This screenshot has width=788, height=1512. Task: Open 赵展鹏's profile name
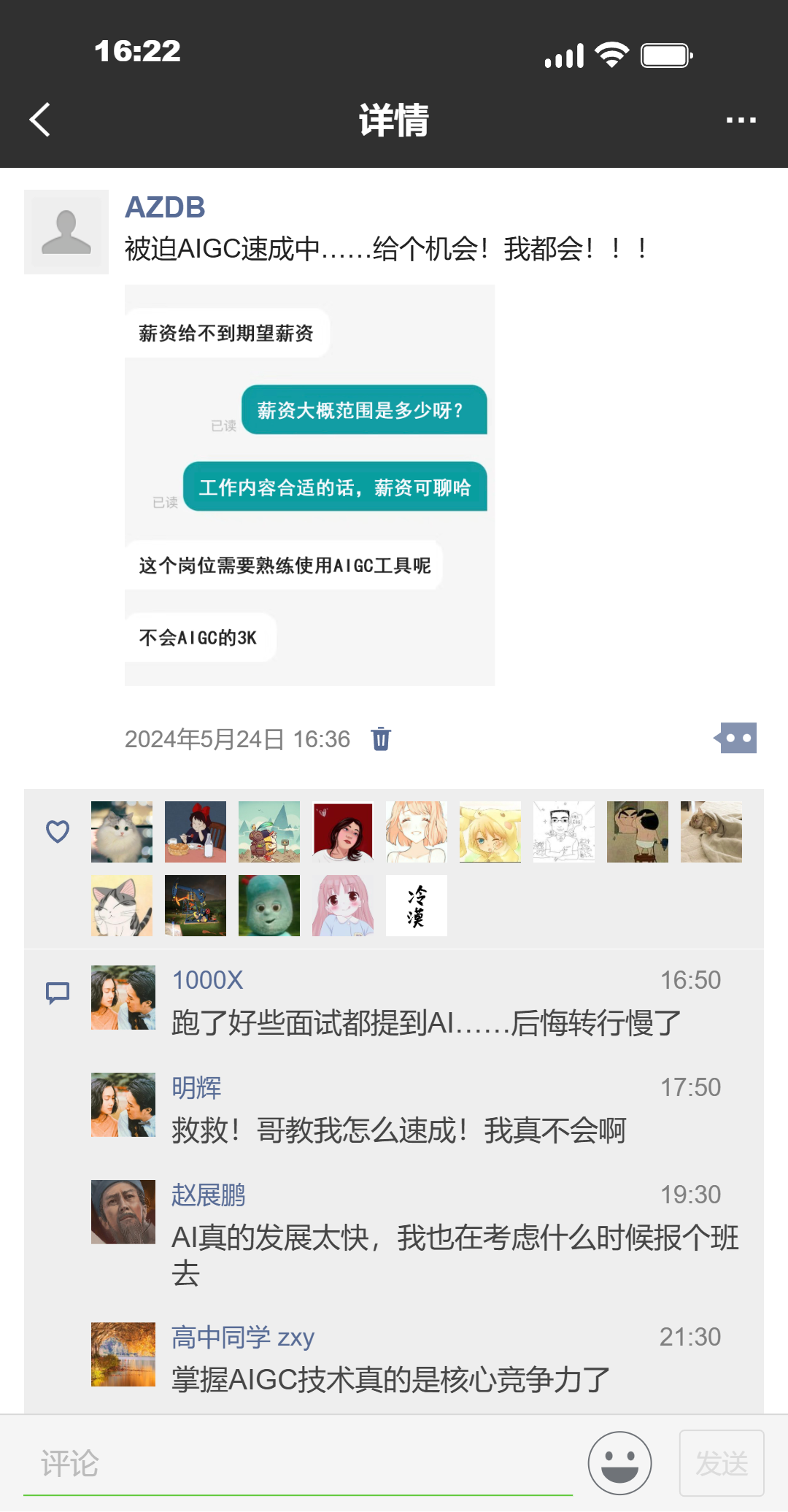pos(208,1195)
